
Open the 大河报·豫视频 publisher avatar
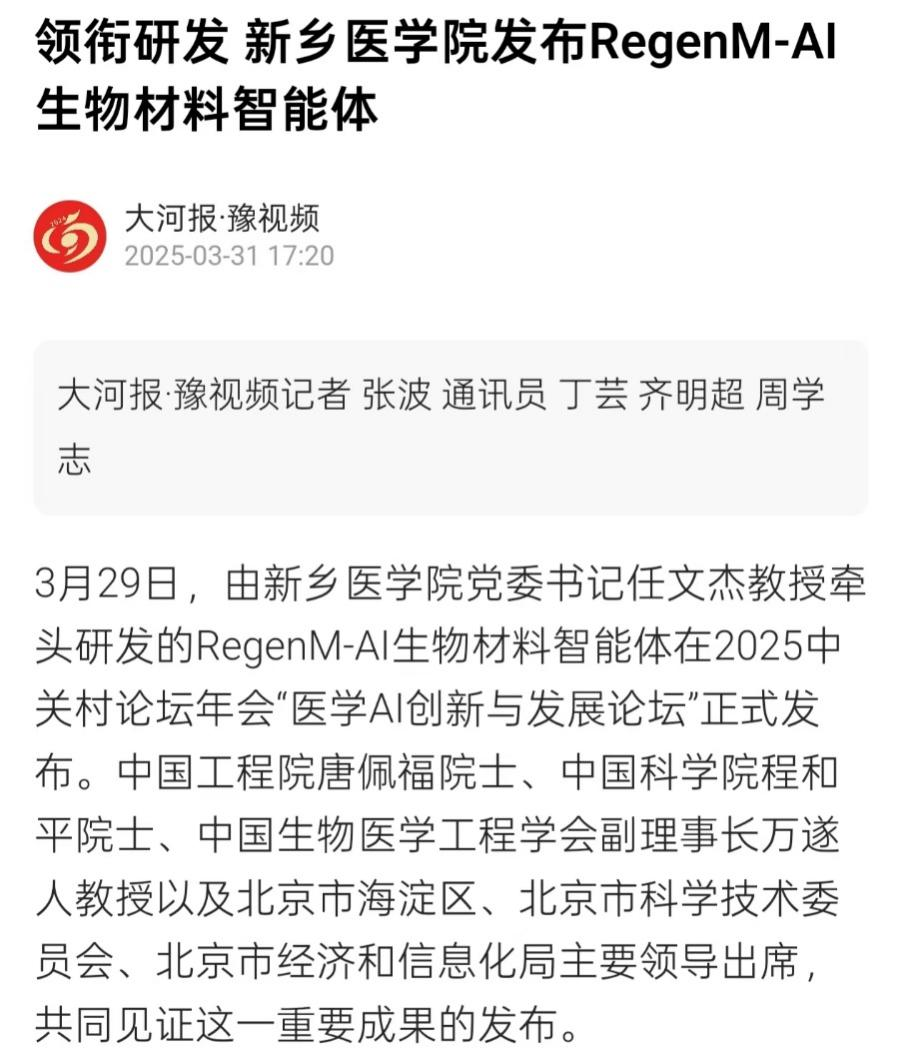pyautogui.click(x=69, y=236)
